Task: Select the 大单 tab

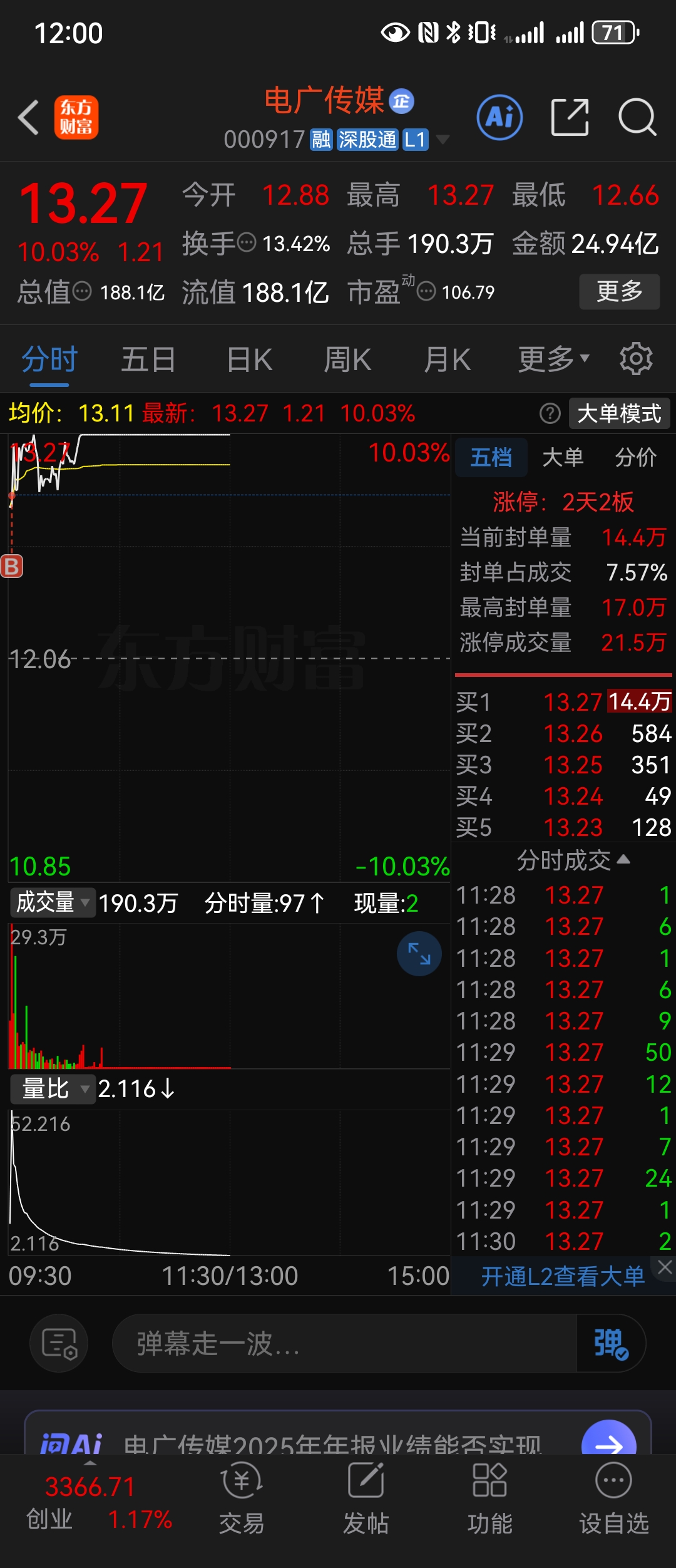Action: pyautogui.click(x=563, y=457)
